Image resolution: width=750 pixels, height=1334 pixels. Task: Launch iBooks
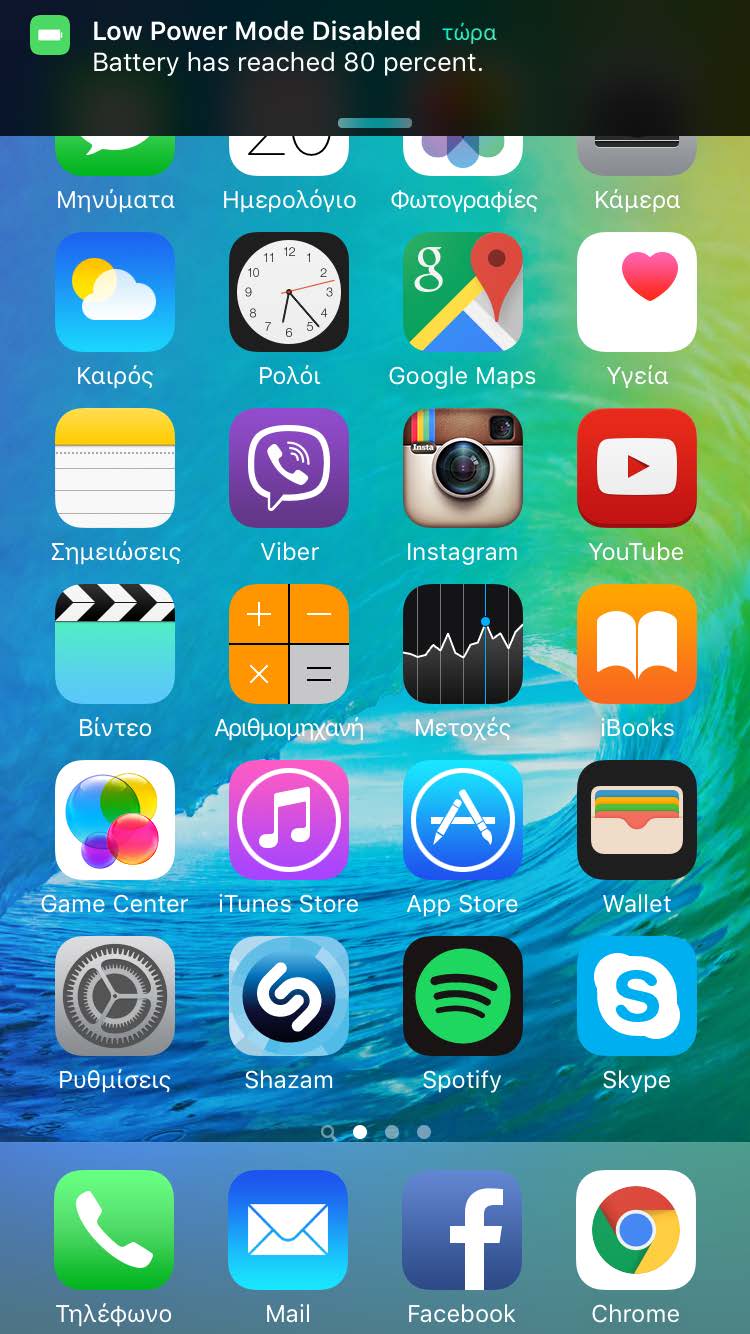[x=637, y=644]
